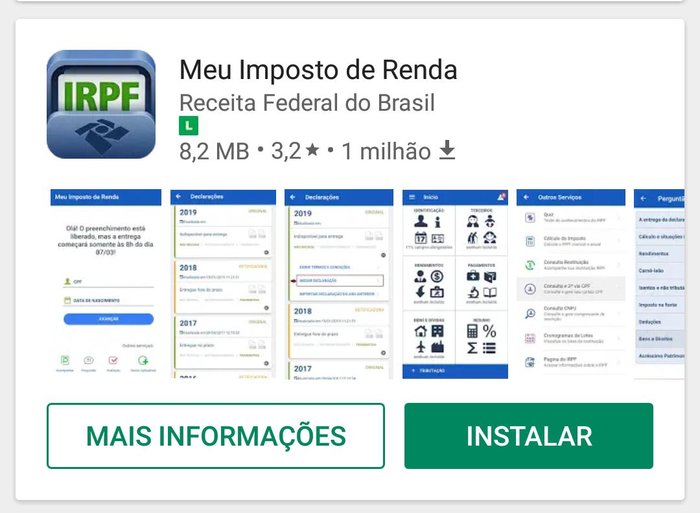The height and width of the screenshot is (513, 700).
Task: Install Meu Imposto de Renda app
Action: pyautogui.click(x=528, y=436)
